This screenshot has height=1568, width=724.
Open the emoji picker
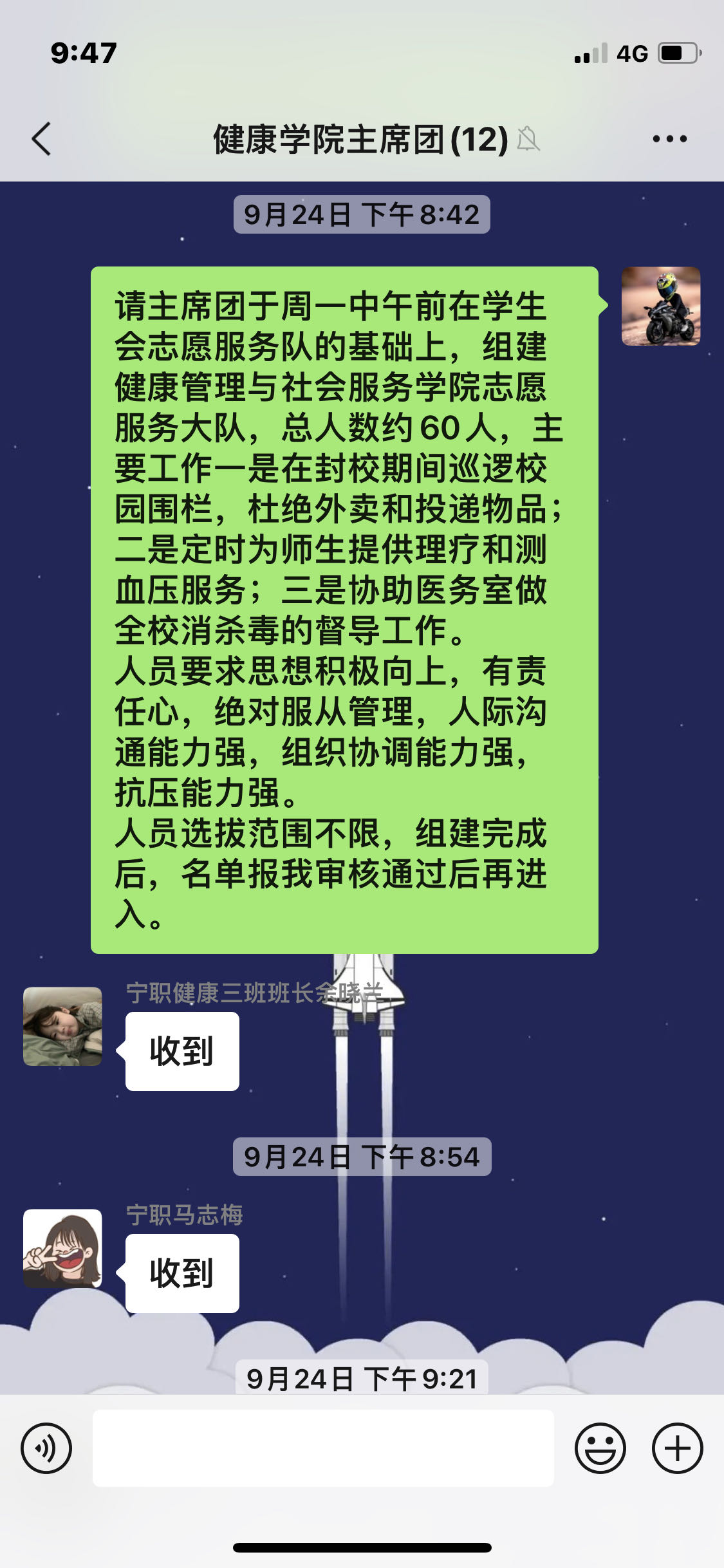click(600, 1448)
